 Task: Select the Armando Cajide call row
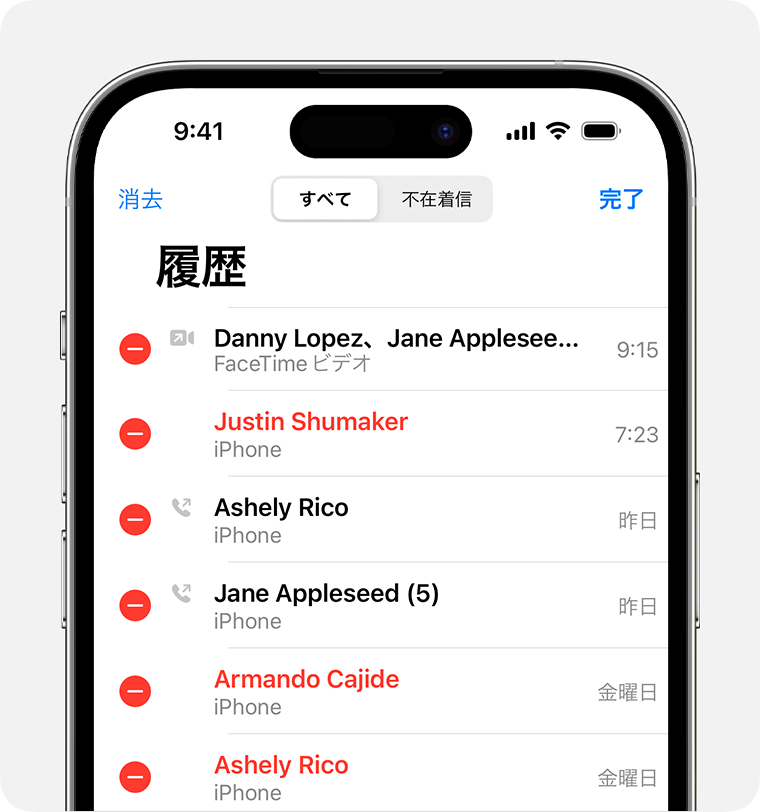400,692
